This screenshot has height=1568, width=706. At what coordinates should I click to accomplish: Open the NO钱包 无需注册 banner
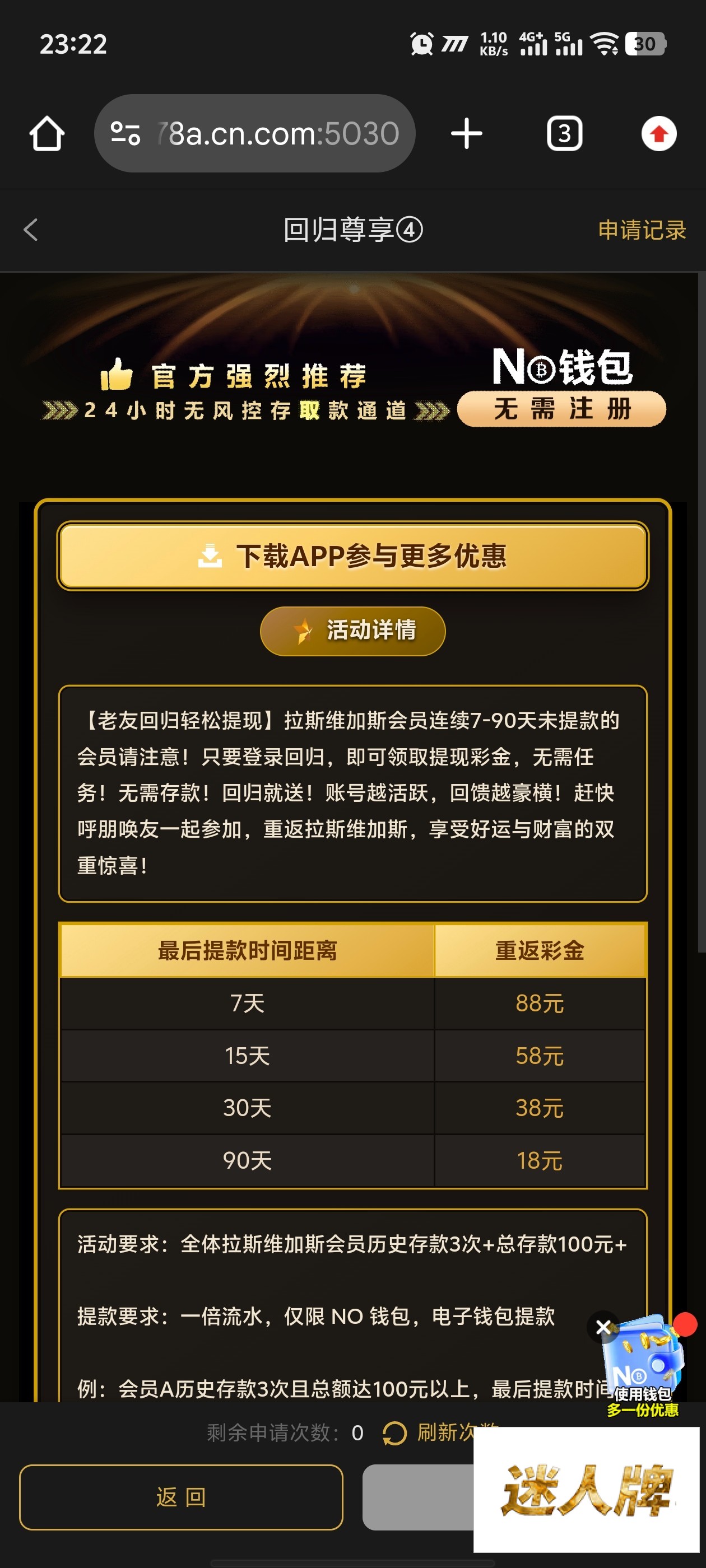(x=561, y=388)
